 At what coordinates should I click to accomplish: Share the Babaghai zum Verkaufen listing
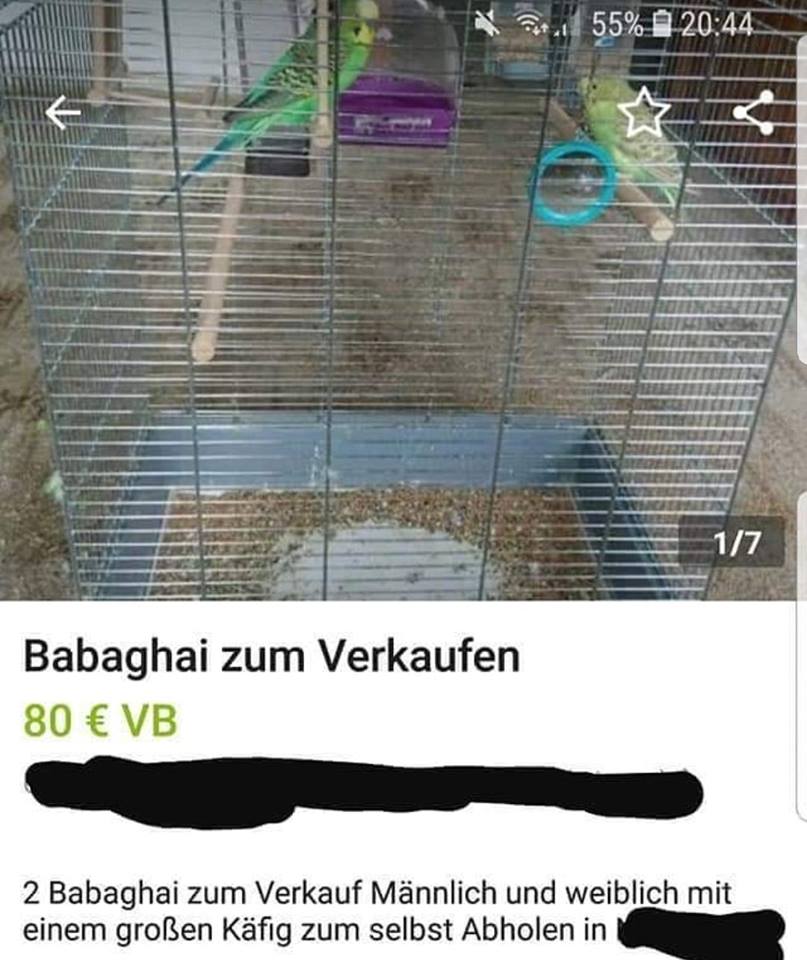coord(753,112)
